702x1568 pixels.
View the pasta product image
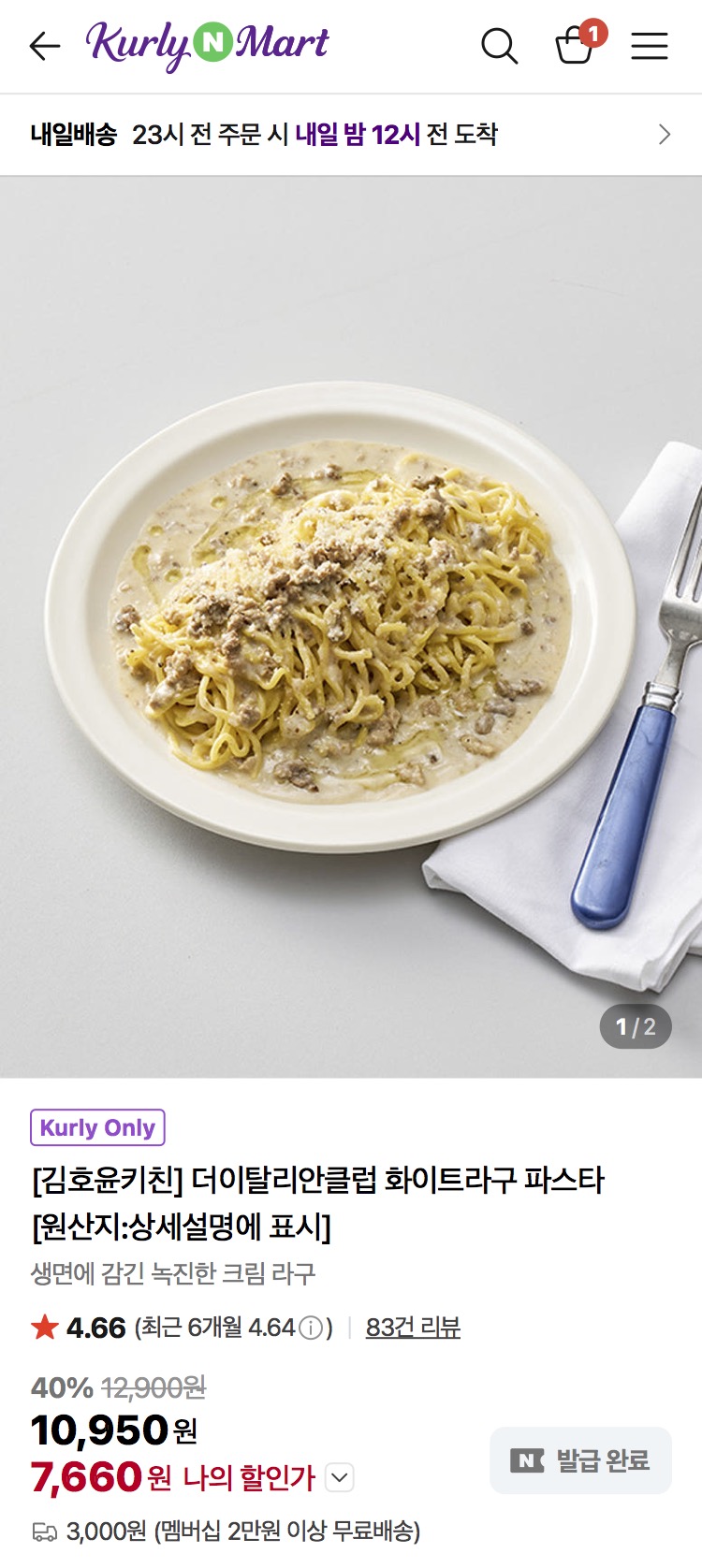(351, 627)
